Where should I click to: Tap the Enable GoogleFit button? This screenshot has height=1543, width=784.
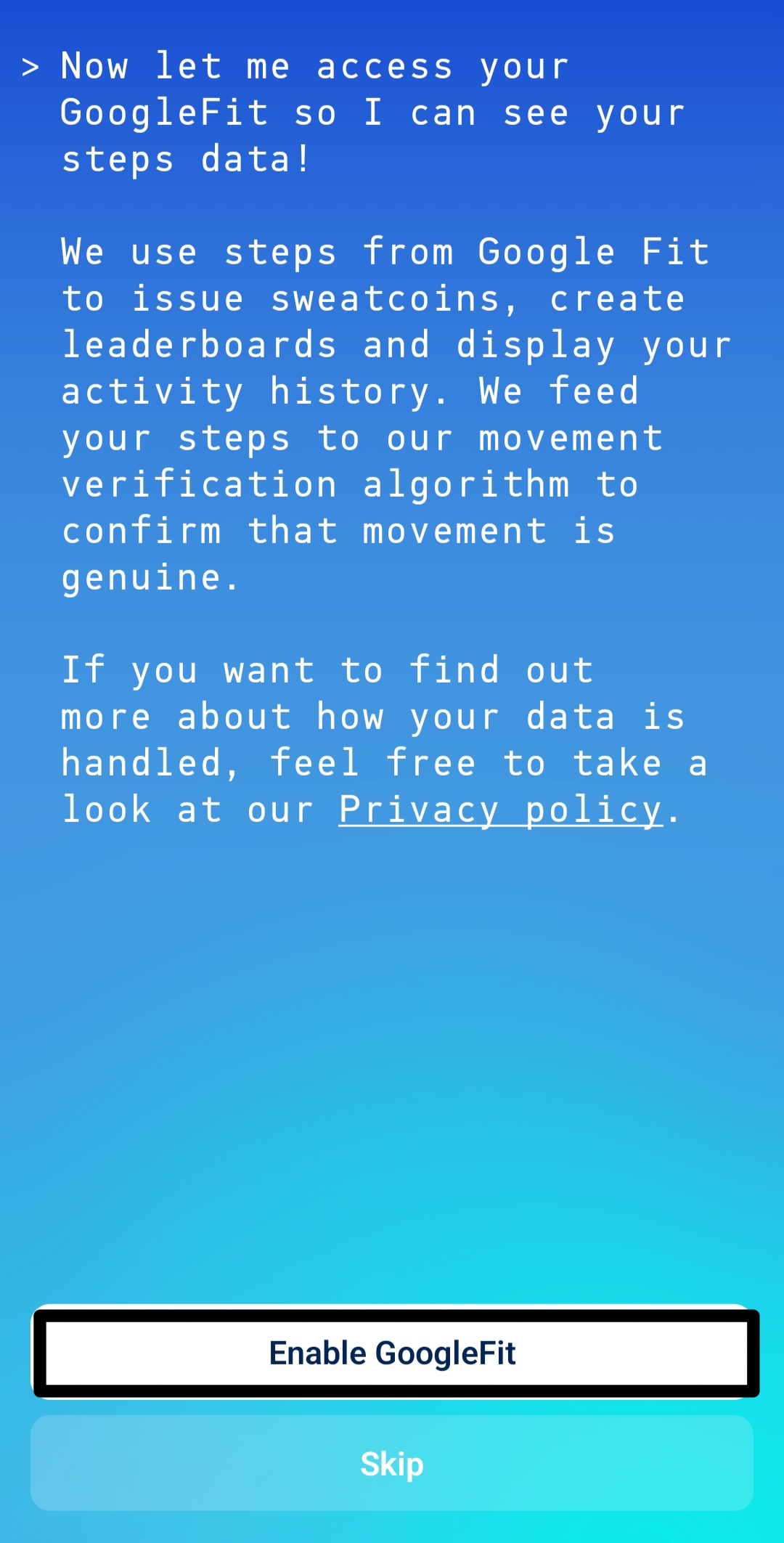pyautogui.click(x=392, y=1353)
